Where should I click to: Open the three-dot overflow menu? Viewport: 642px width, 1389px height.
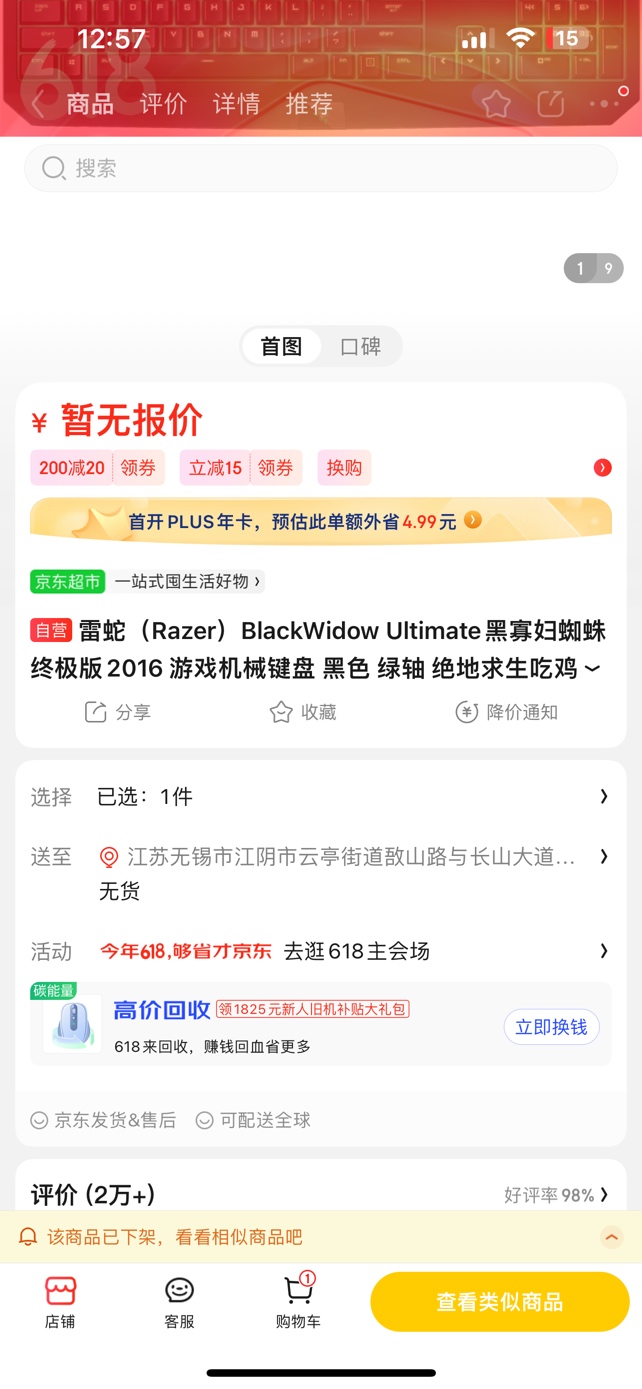pos(606,104)
